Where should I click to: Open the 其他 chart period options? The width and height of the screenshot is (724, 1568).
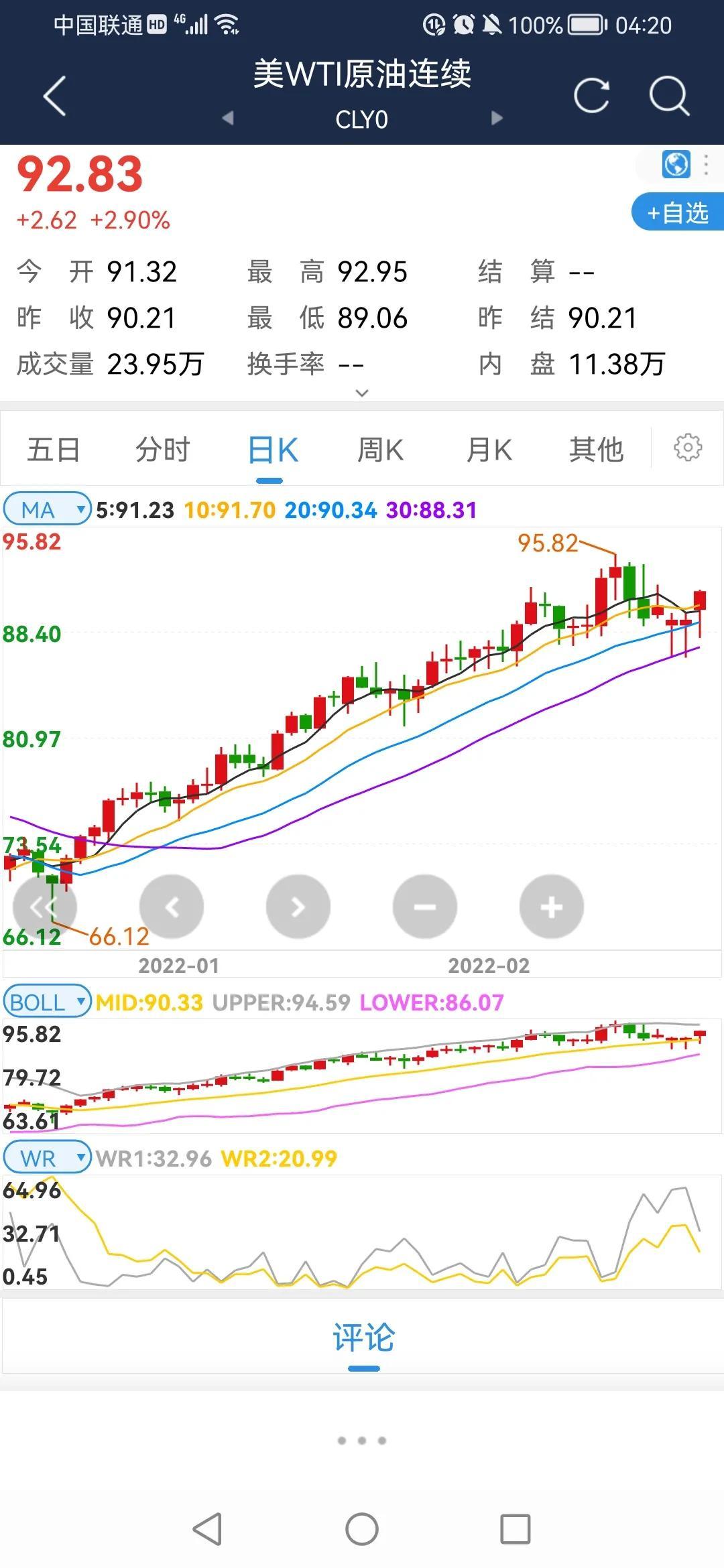pyautogui.click(x=597, y=450)
